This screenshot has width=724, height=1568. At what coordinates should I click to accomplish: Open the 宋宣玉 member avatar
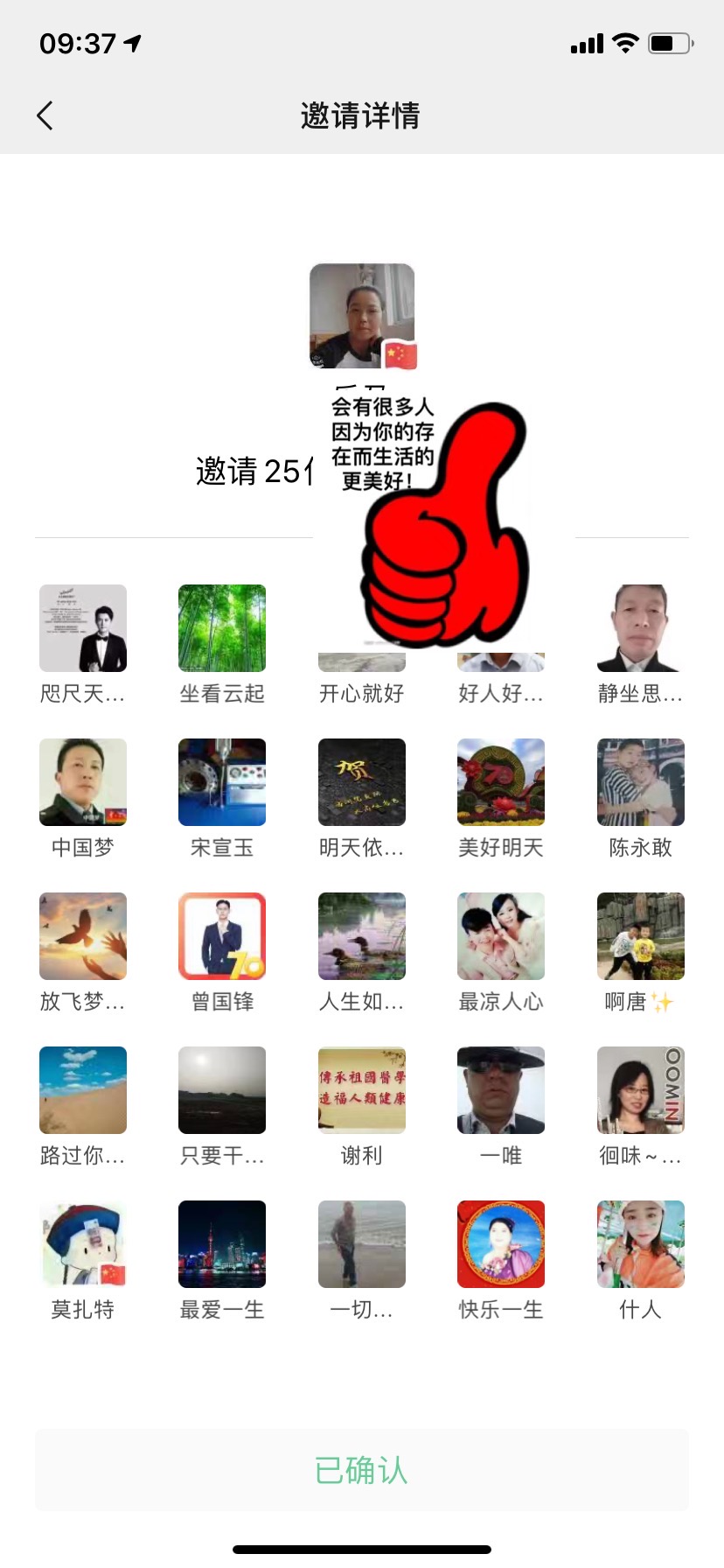coord(222,782)
